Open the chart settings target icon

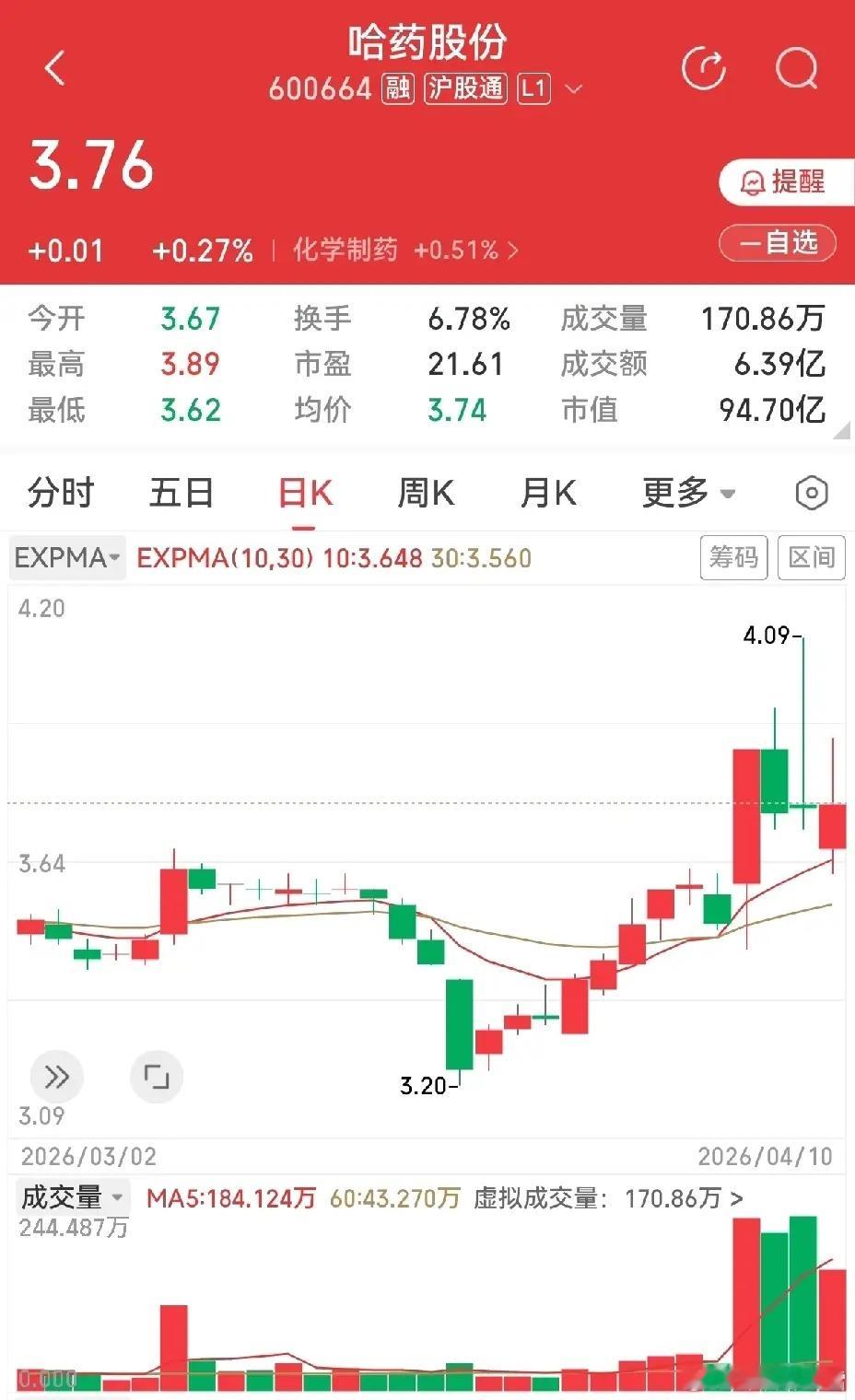point(810,493)
